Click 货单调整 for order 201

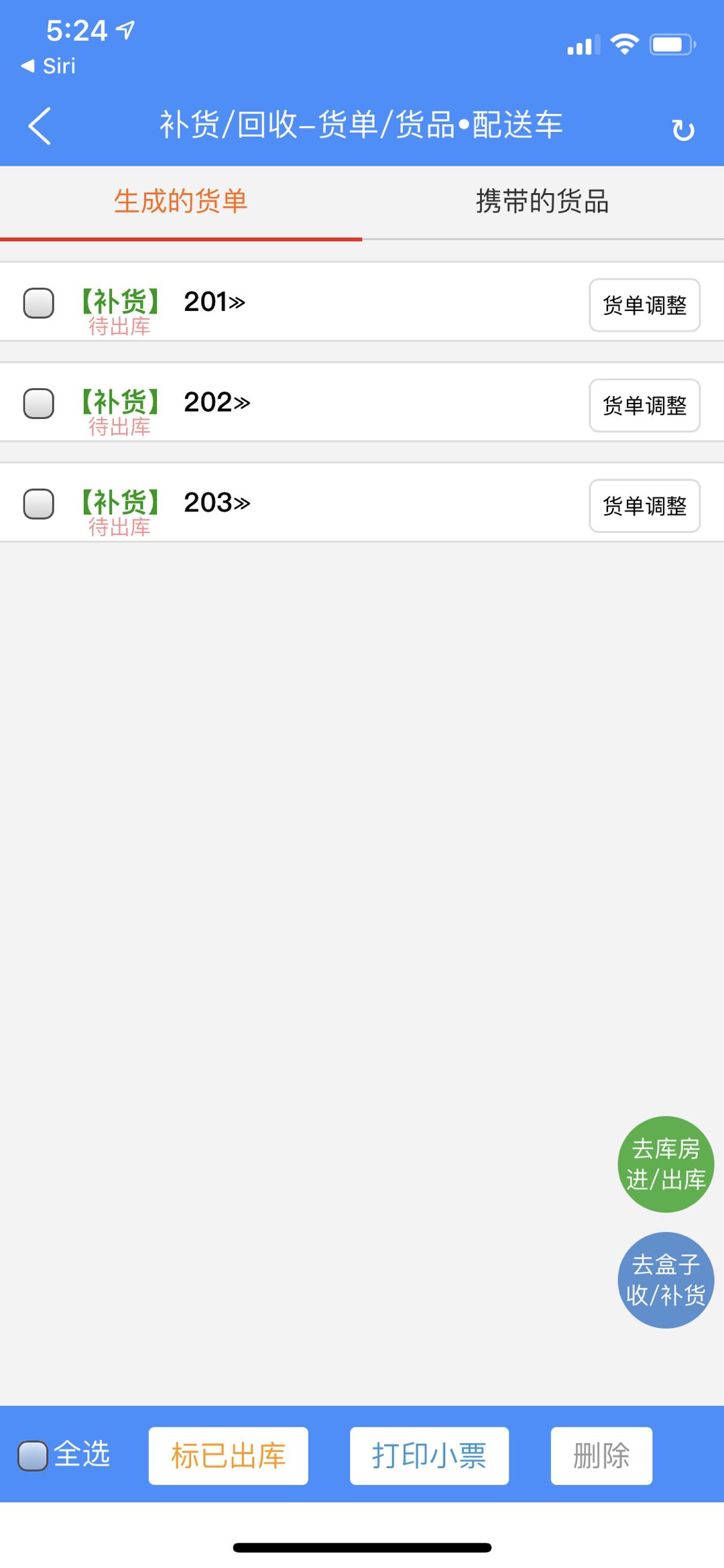tap(644, 305)
